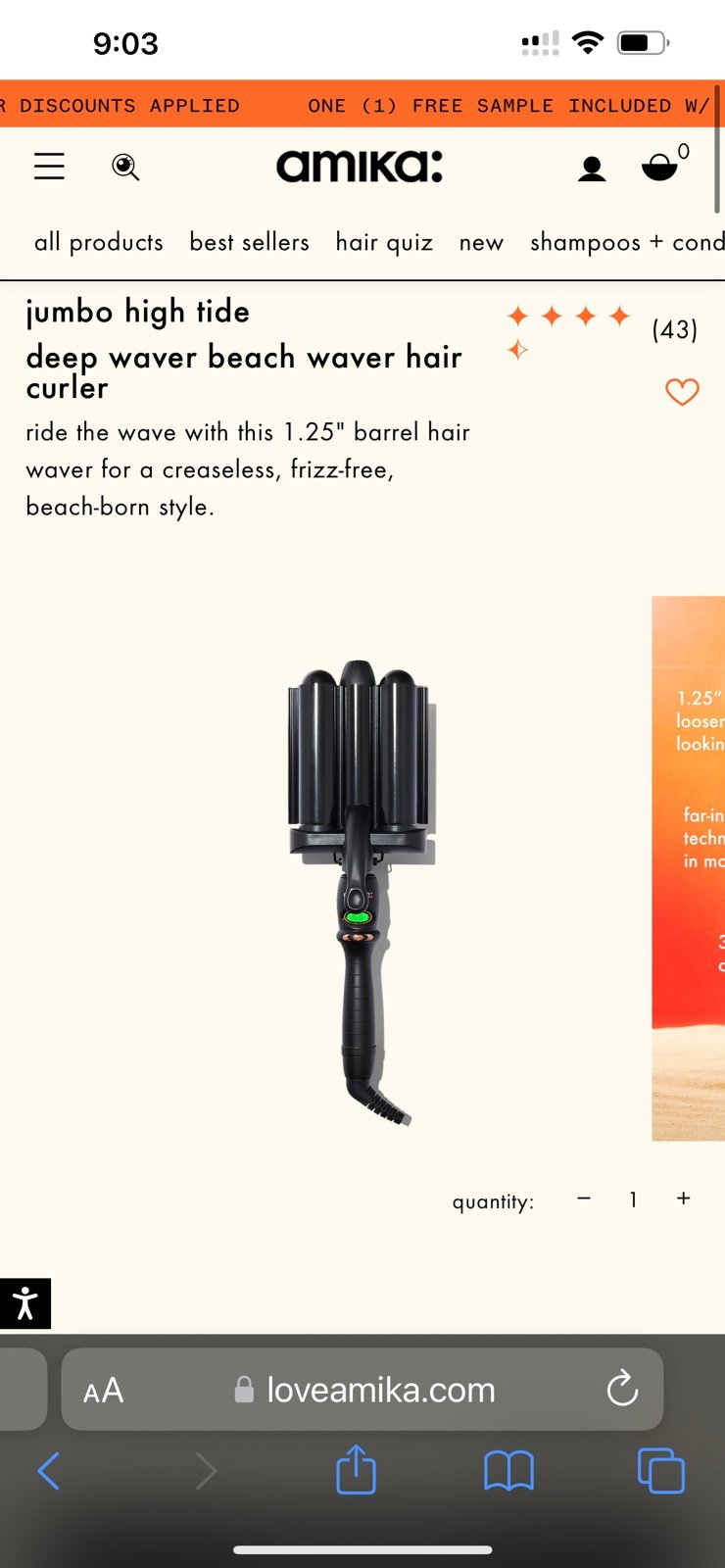The height and width of the screenshot is (1568, 725).
Task: Open Safari bookmarks
Action: pyautogui.click(x=508, y=1471)
